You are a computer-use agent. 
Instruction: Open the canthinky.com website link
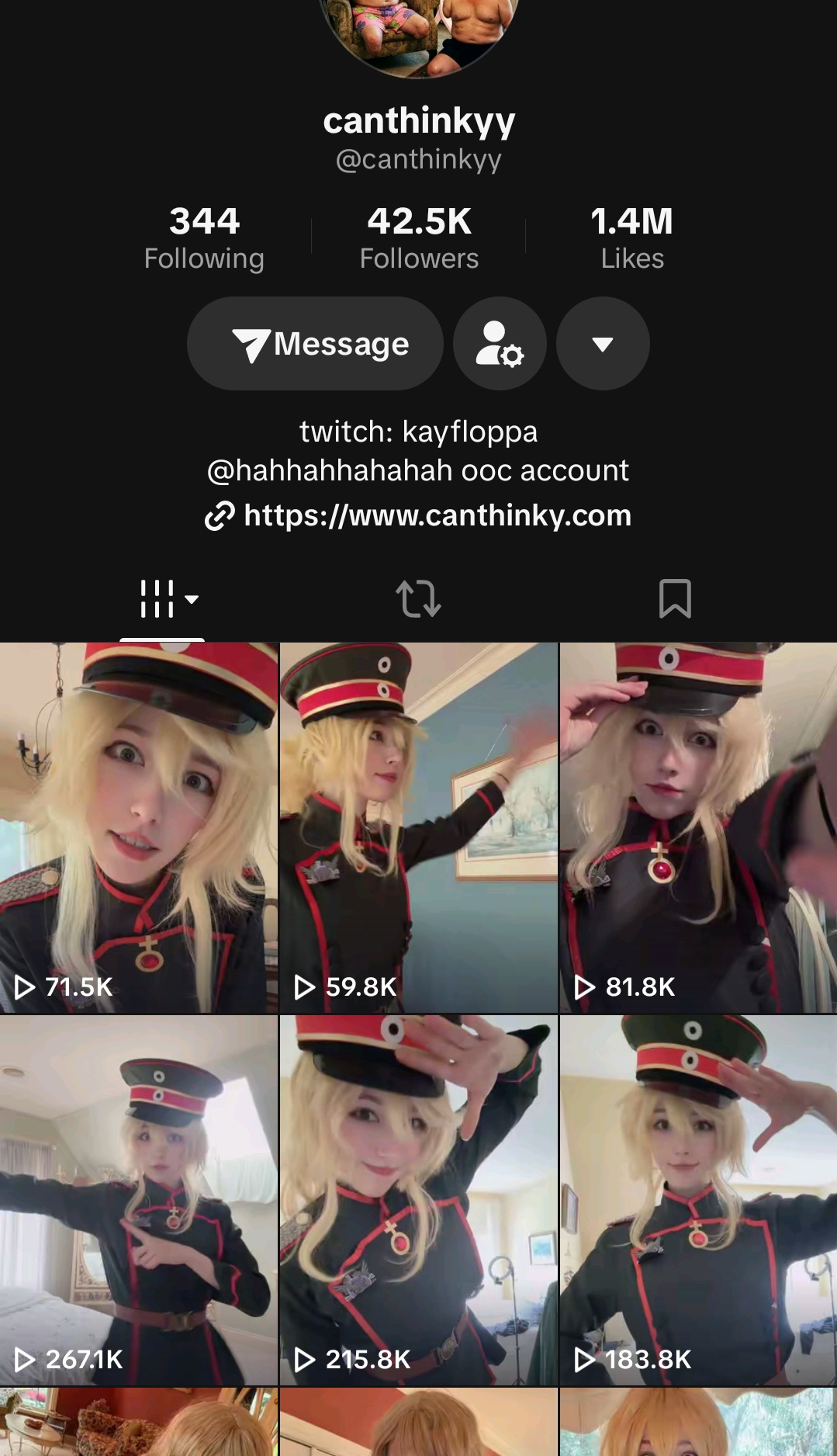tap(419, 515)
